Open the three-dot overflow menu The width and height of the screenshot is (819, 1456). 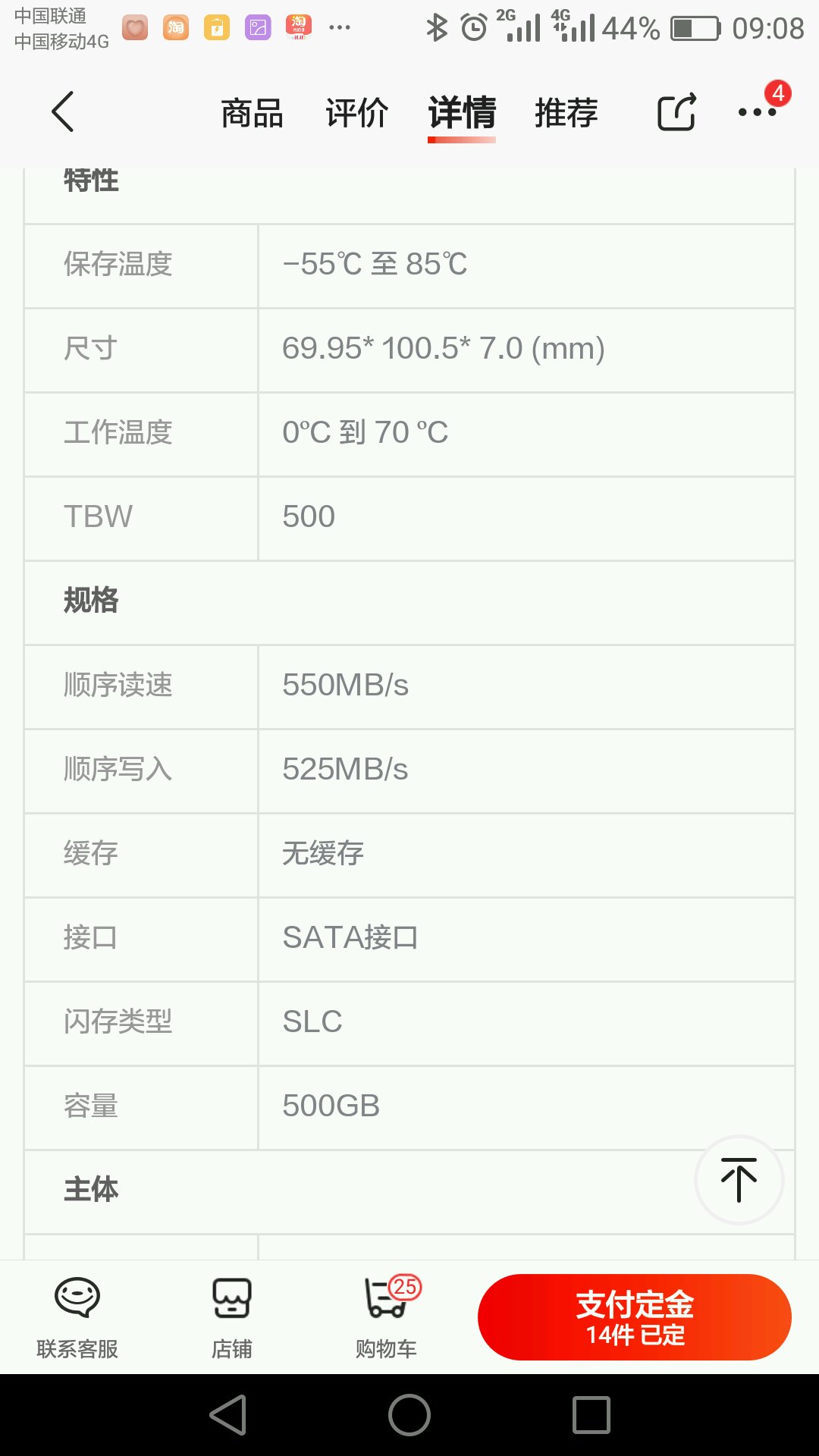point(758,112)
